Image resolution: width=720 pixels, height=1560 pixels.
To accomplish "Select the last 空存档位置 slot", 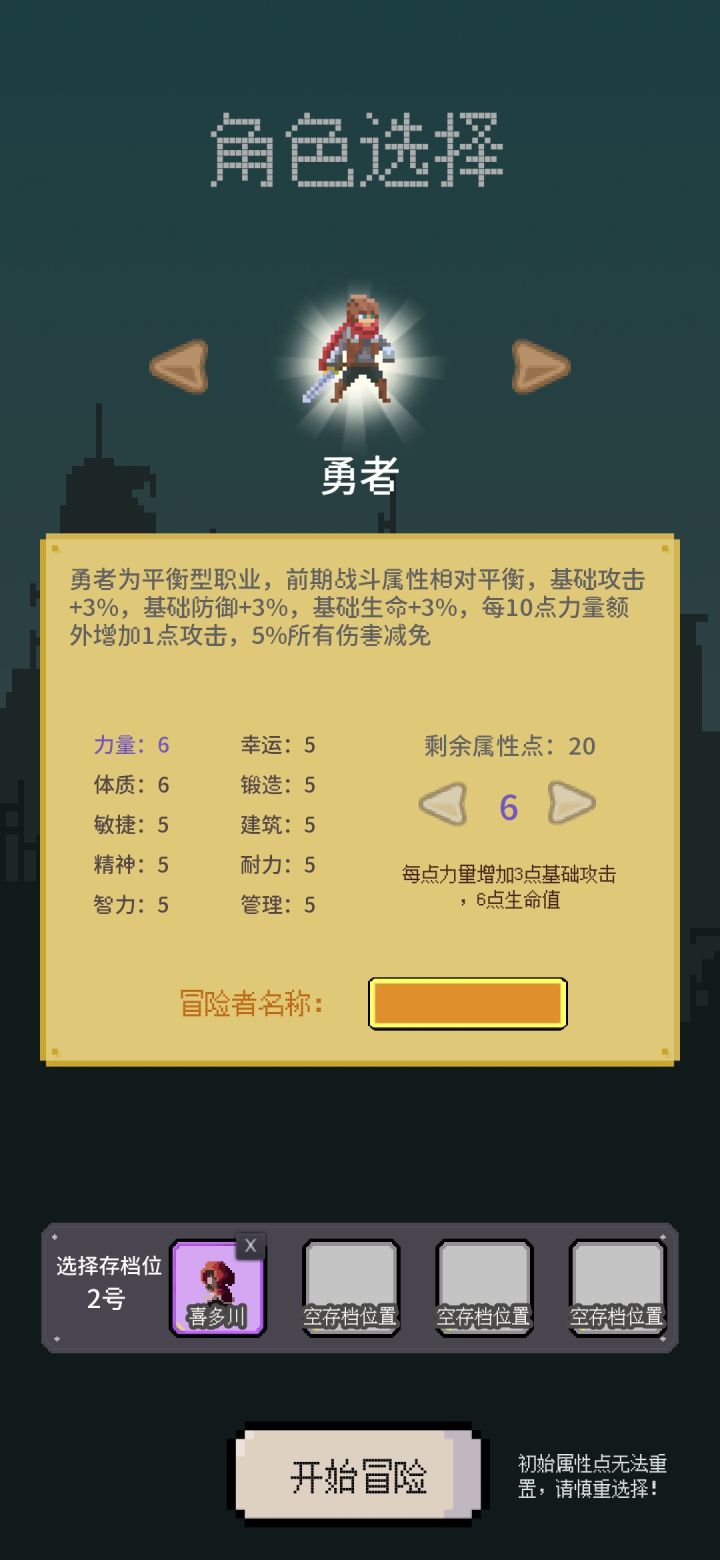I will pyautogui.click(x=616, y=1285).
